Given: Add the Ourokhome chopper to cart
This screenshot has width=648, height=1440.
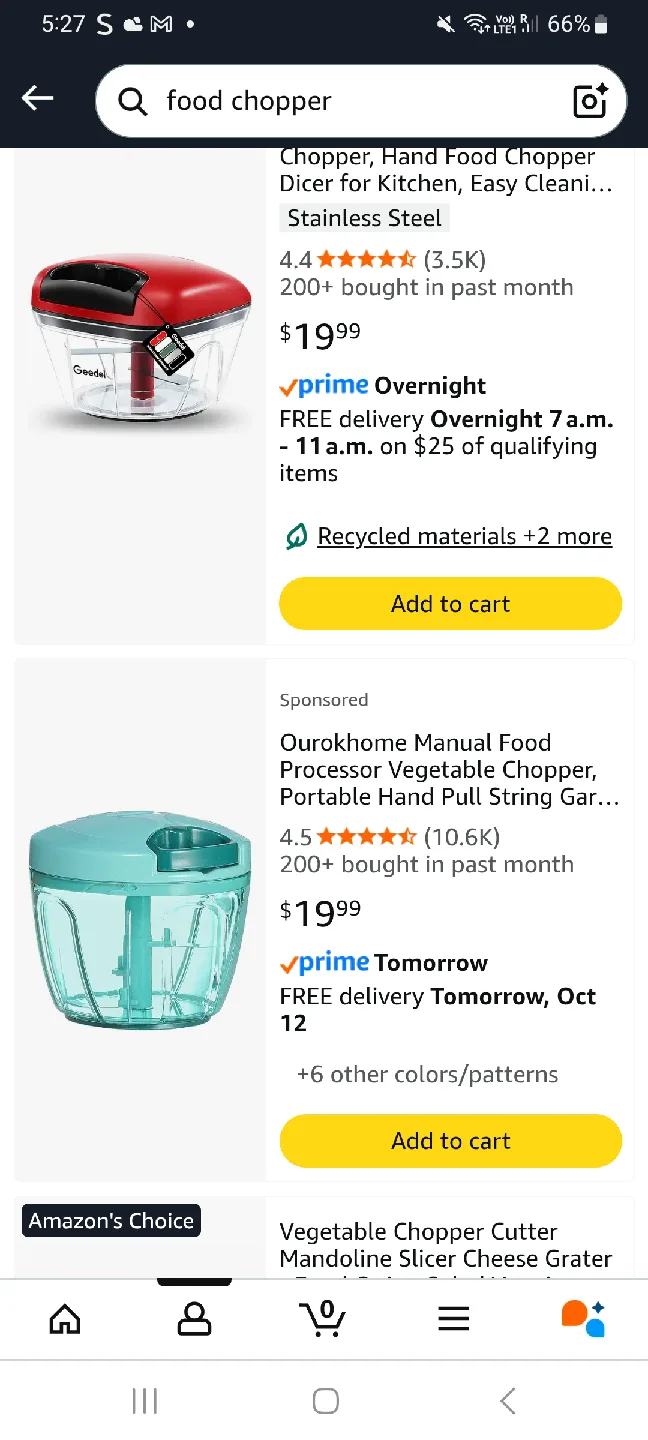Looking at the screenshot, I should tap(450, 1141).
